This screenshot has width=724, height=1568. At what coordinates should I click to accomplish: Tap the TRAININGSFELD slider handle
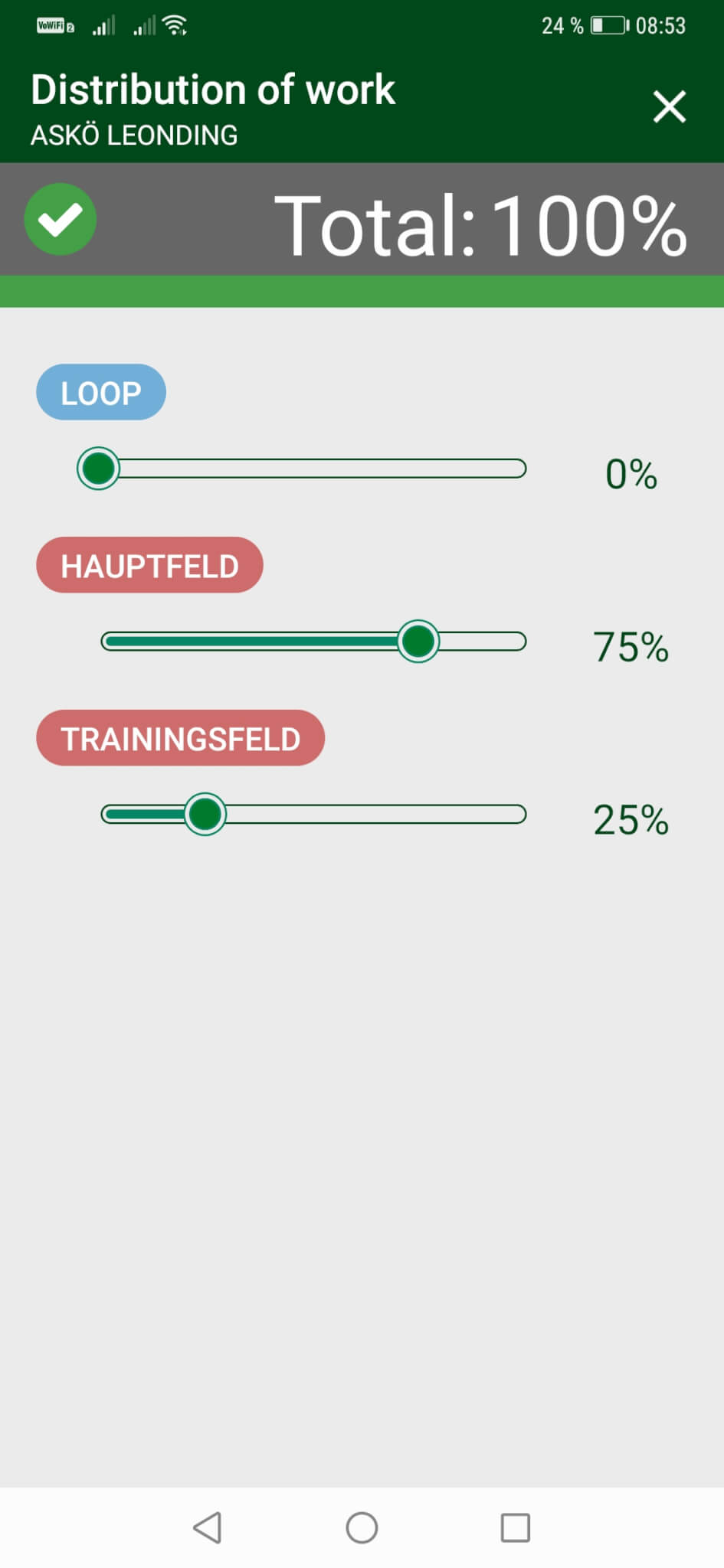(205, 814)
